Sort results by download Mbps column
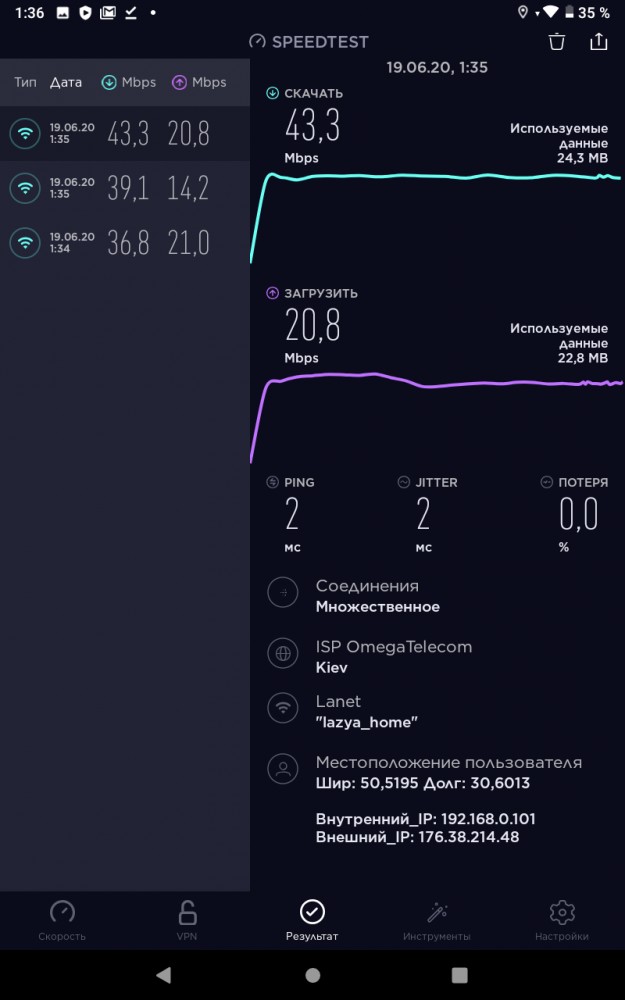Screen dimensions: 625x1000 (x=129, y=82)
